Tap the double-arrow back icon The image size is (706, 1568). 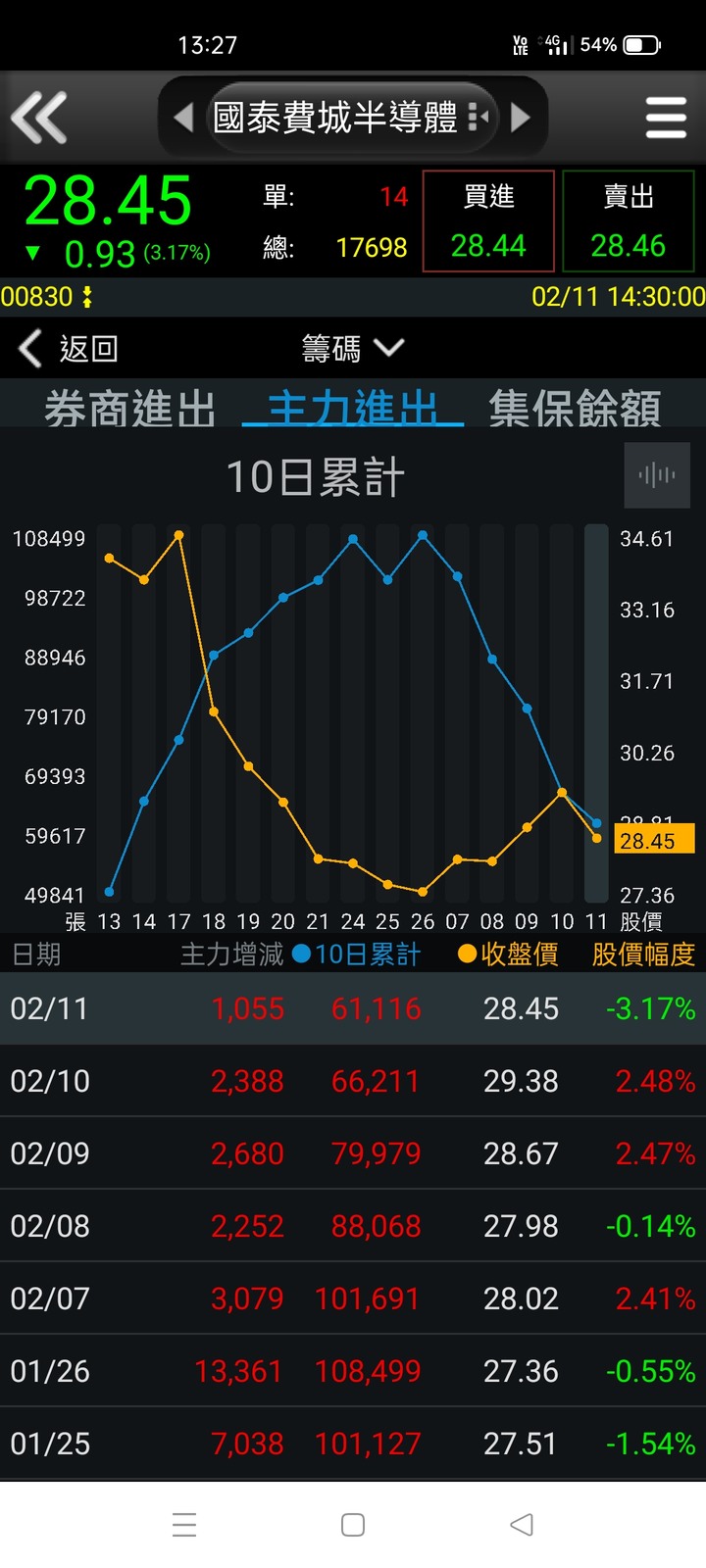[39, 118]
